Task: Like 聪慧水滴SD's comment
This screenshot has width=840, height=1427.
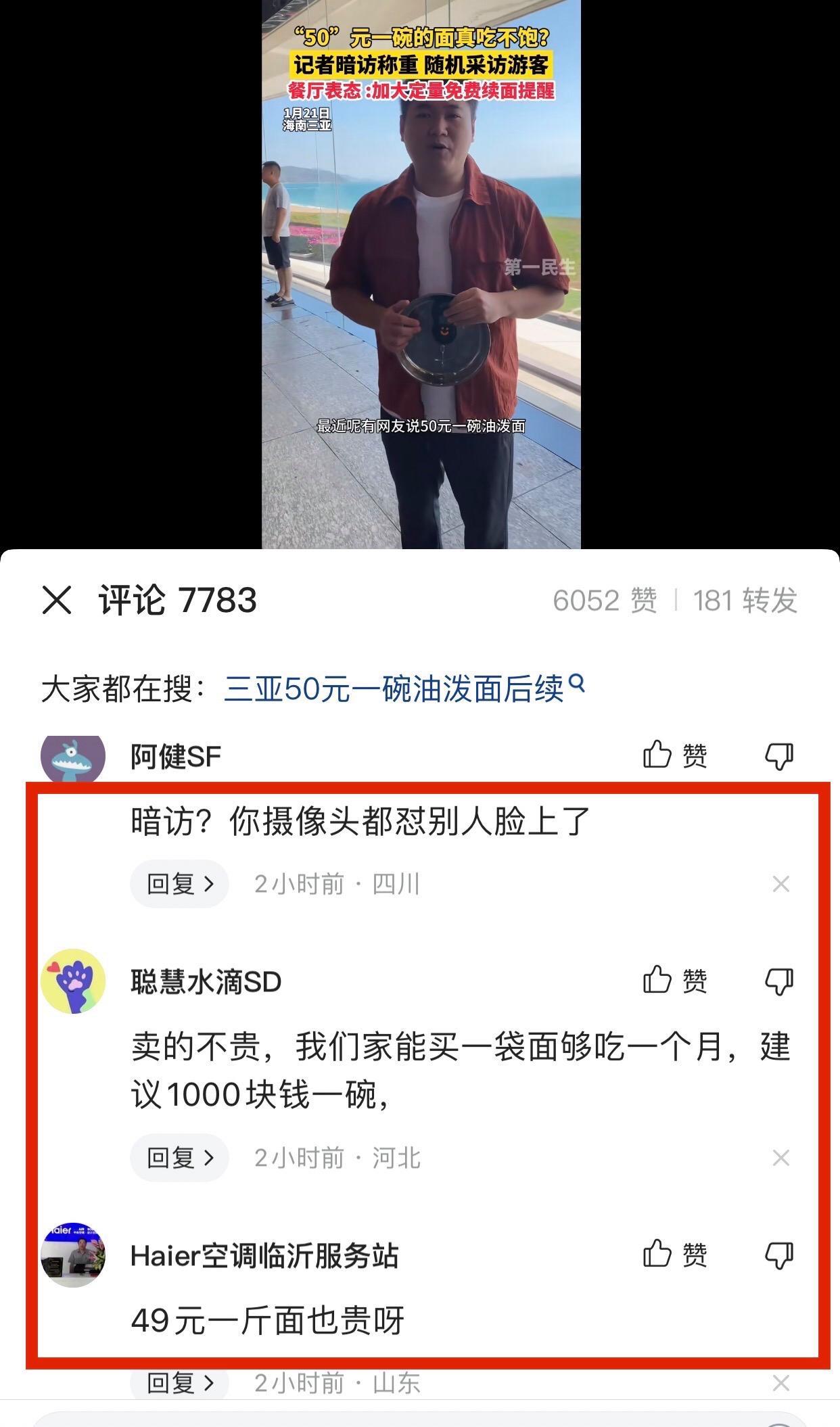Action: pos(674,981)
